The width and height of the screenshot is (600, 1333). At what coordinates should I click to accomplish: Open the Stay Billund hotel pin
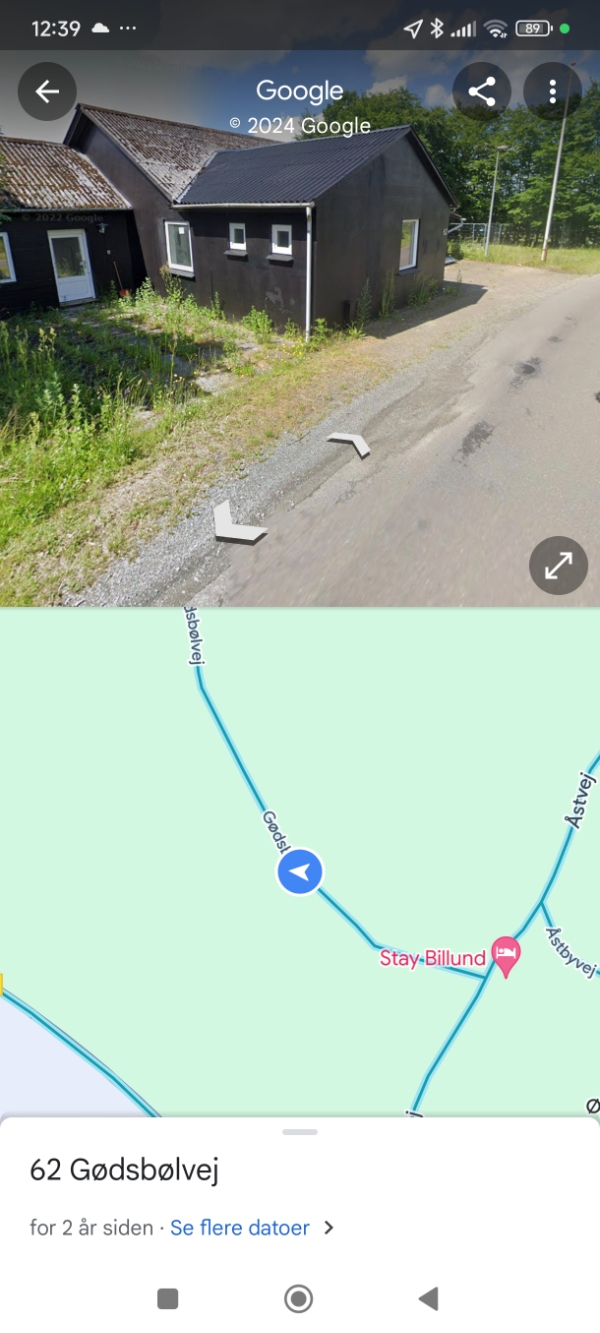click(507, 955)
